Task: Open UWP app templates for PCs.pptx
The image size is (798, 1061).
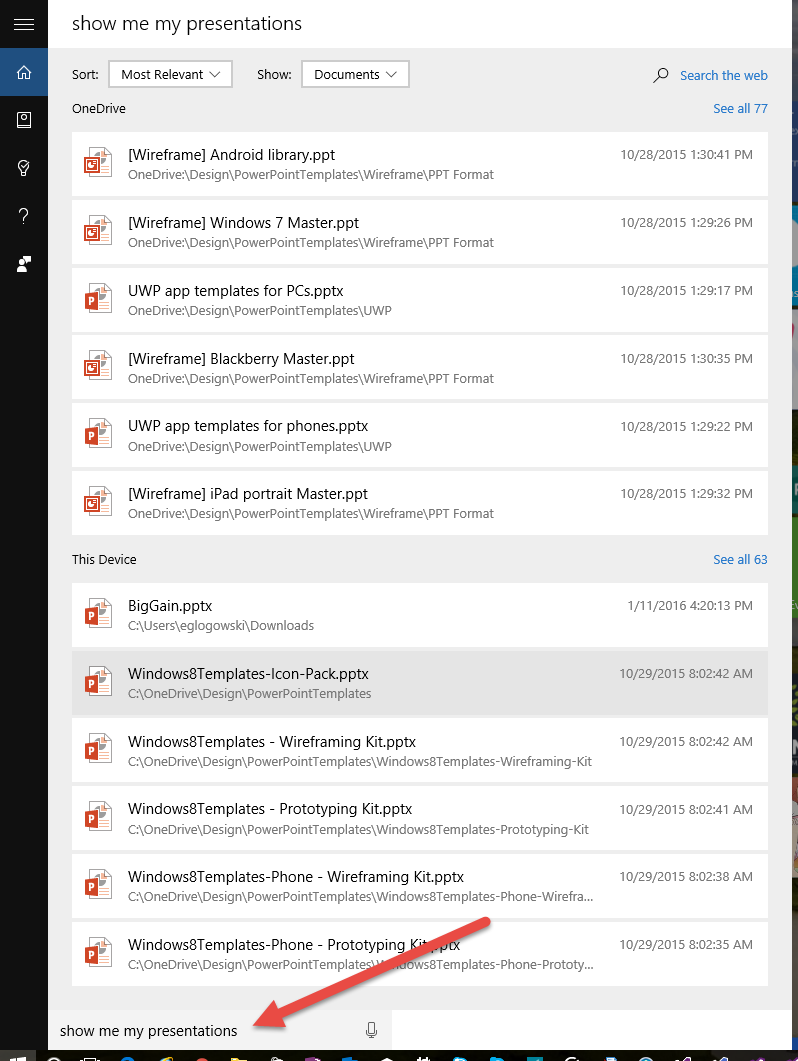Action: coord(235,291)
